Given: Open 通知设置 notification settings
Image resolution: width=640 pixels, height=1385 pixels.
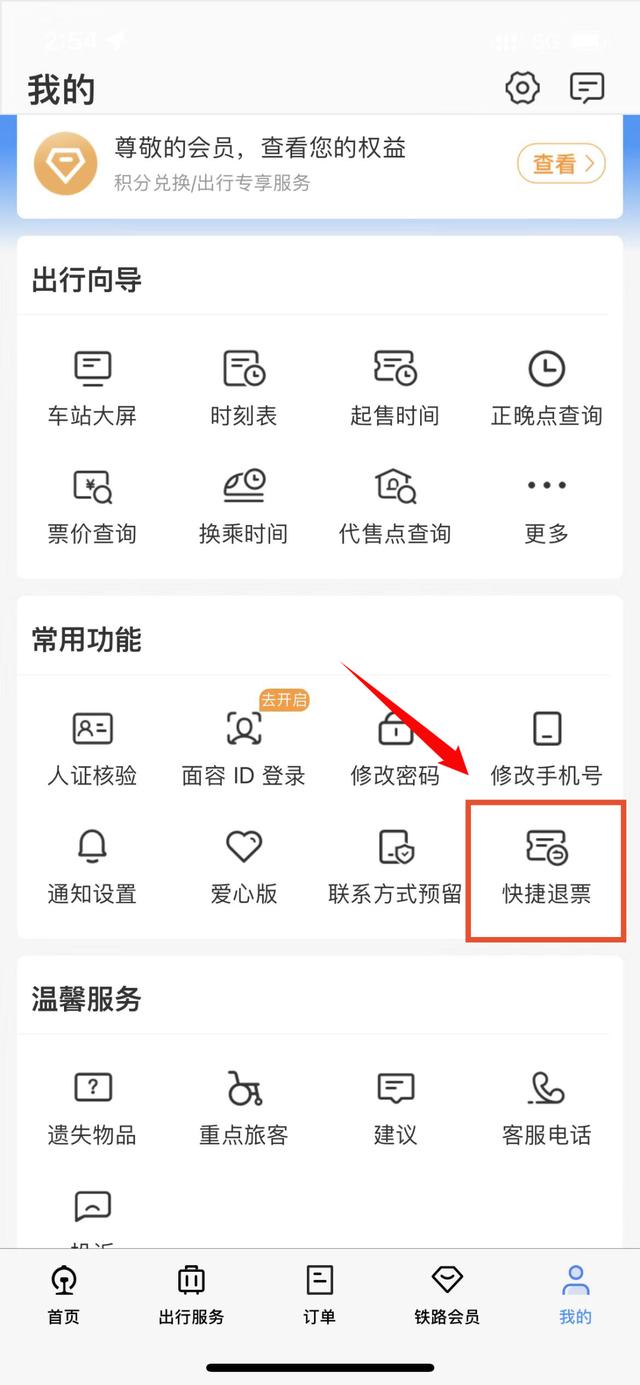Looking at the screenshot, I should pos(92,866).
